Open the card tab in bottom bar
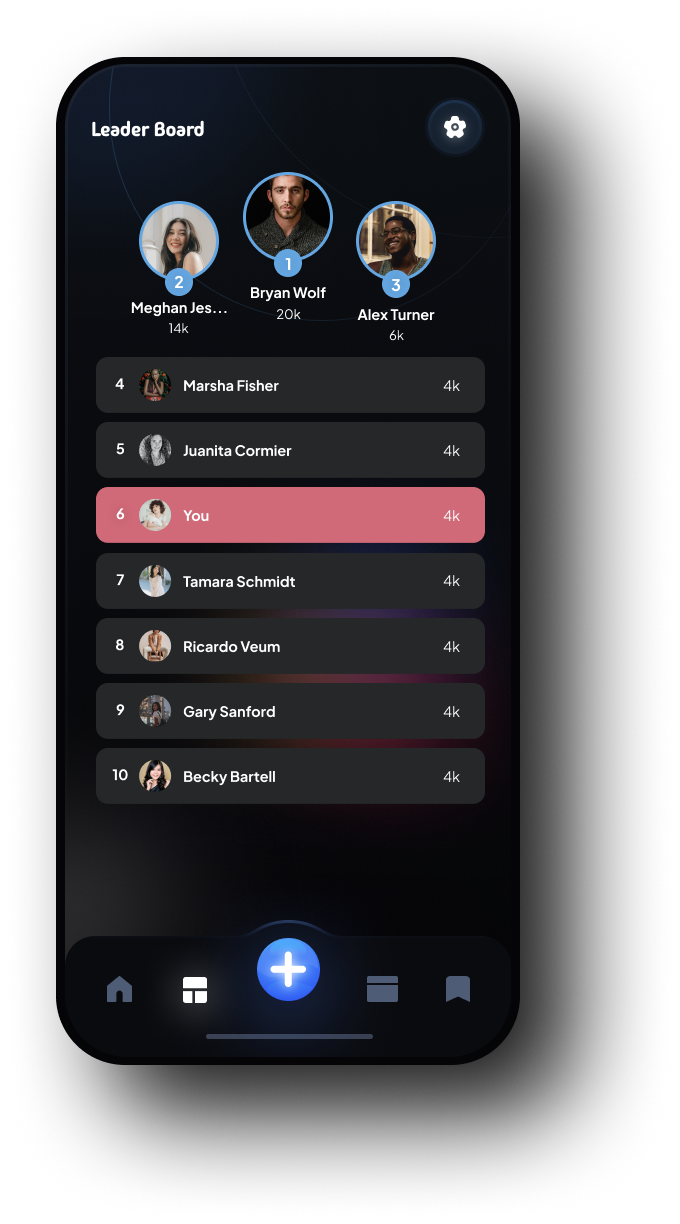The height and width of the screenshot is (1224, 680). click(382, 989)
